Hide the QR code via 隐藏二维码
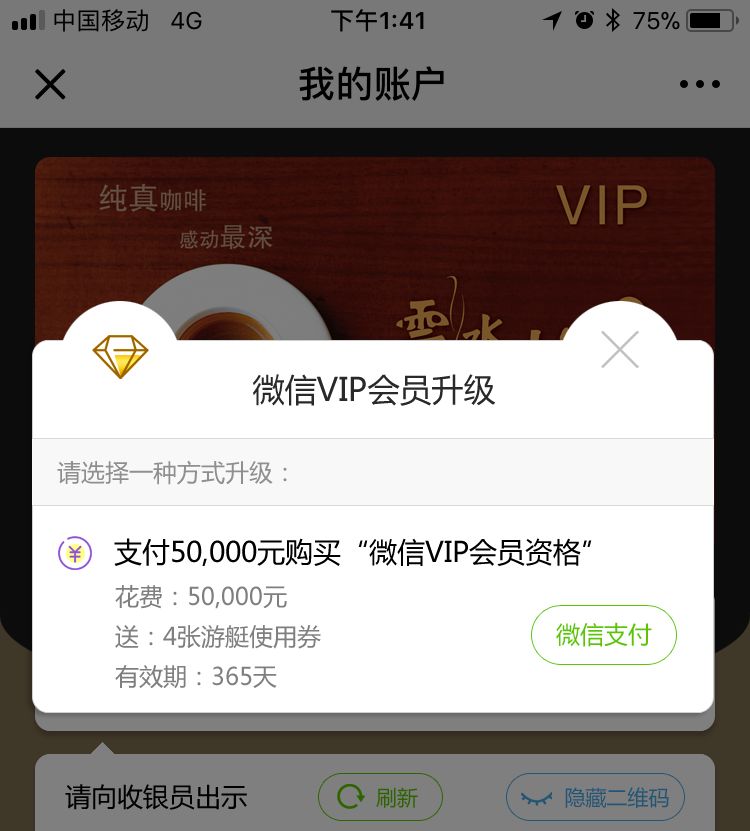750x831 pixels. [x=595, y=797]
